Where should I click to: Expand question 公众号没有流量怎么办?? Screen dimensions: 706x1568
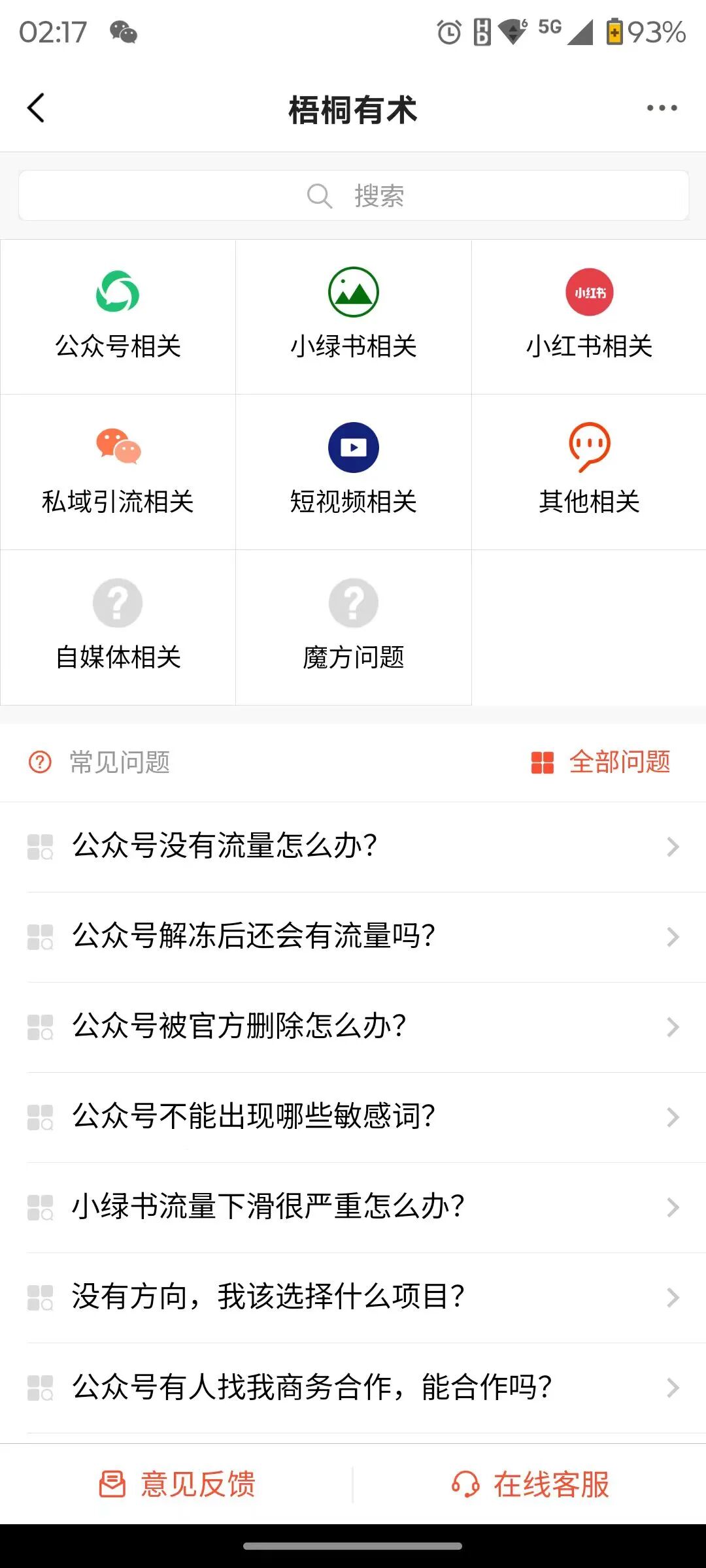353,846
